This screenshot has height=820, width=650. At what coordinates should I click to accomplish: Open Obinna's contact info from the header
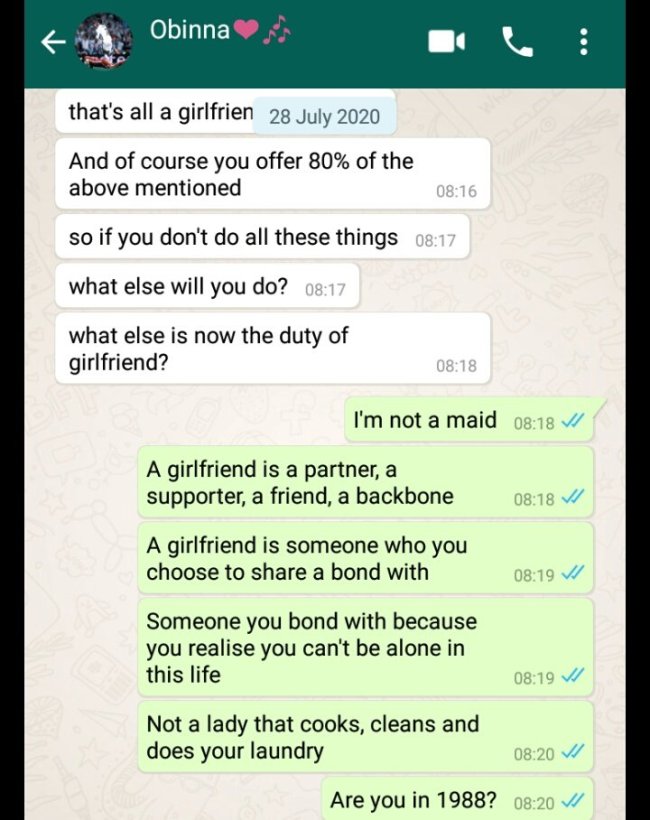(x=190, y=31)
